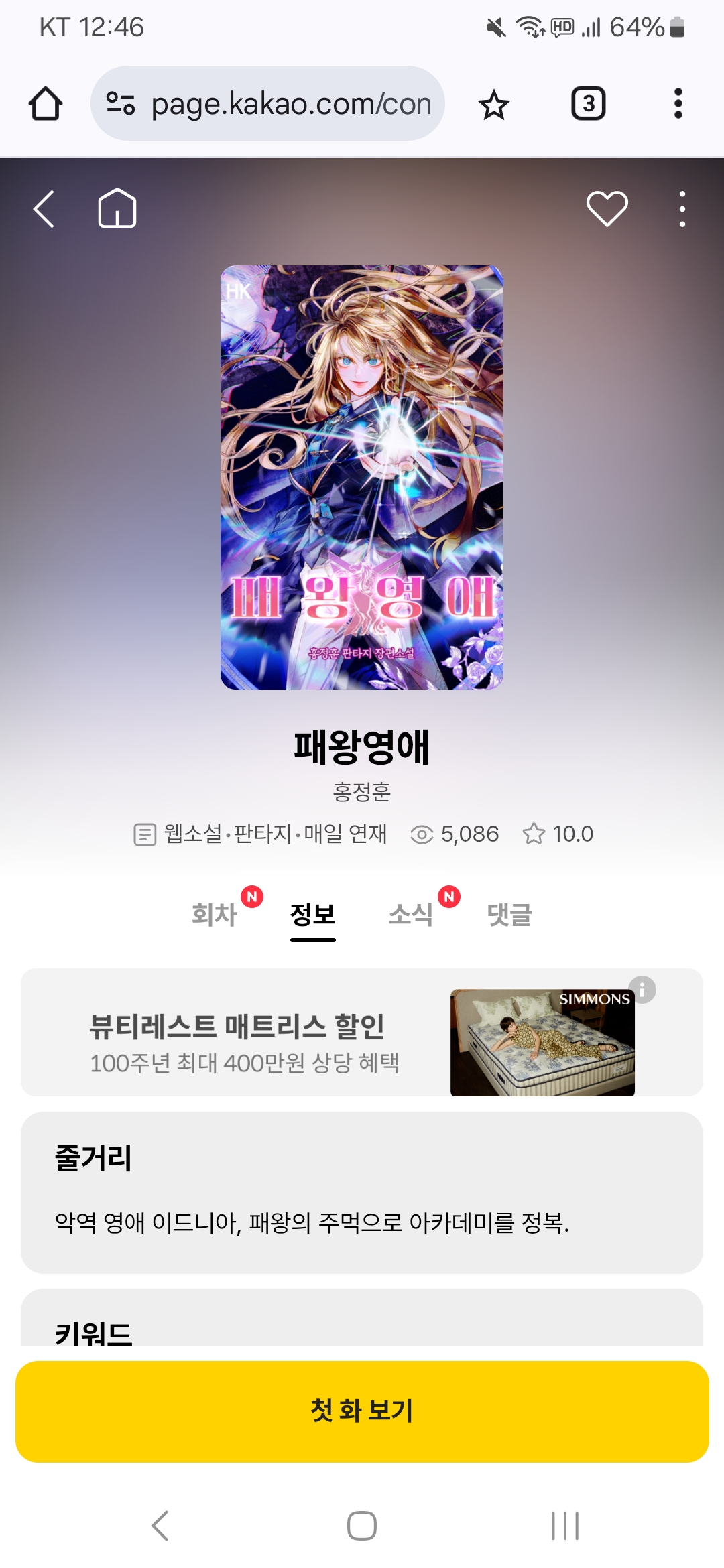Screen dimensions: 724x1568
Task: Switch to the 소식 tab
Action: [x=411, y=914]
